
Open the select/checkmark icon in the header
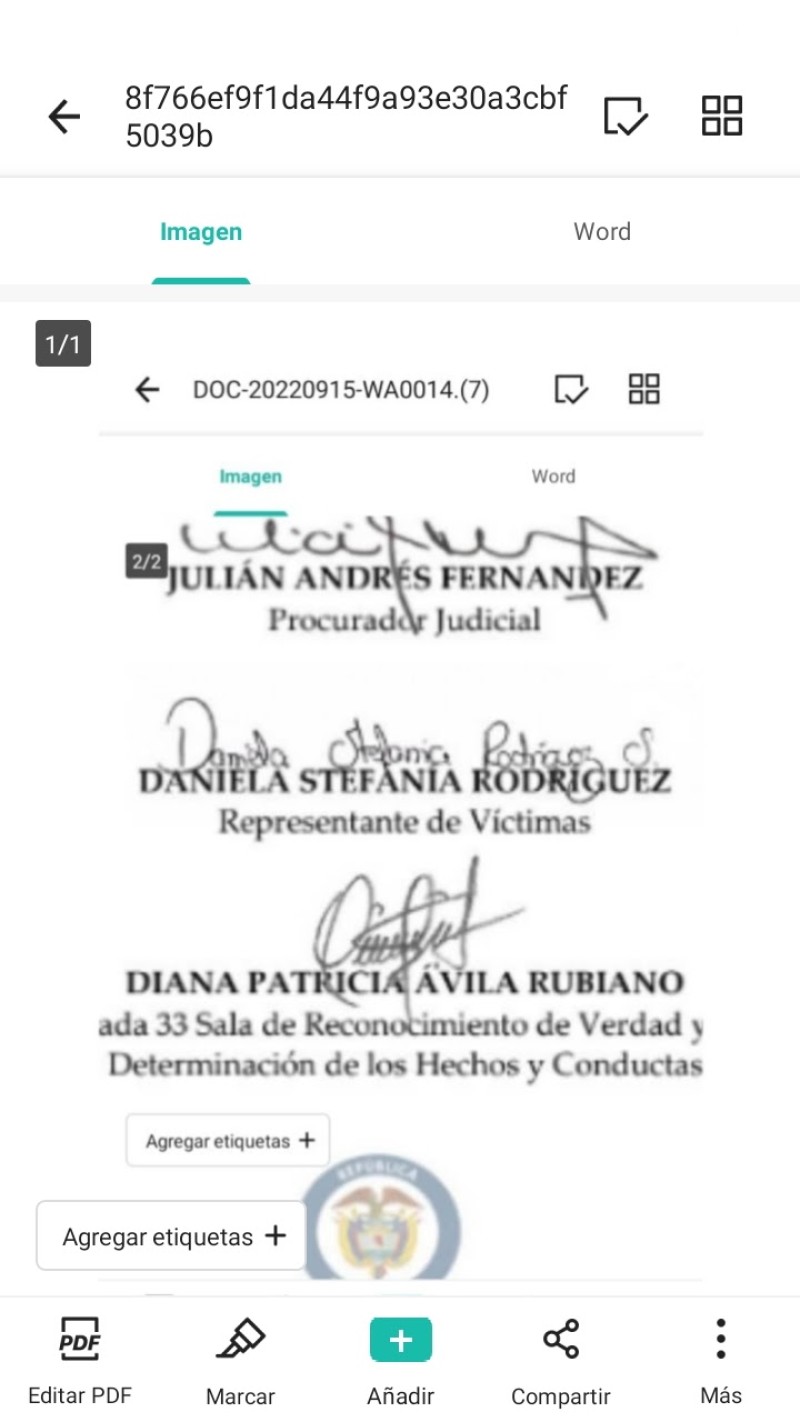tap(626, 117)
